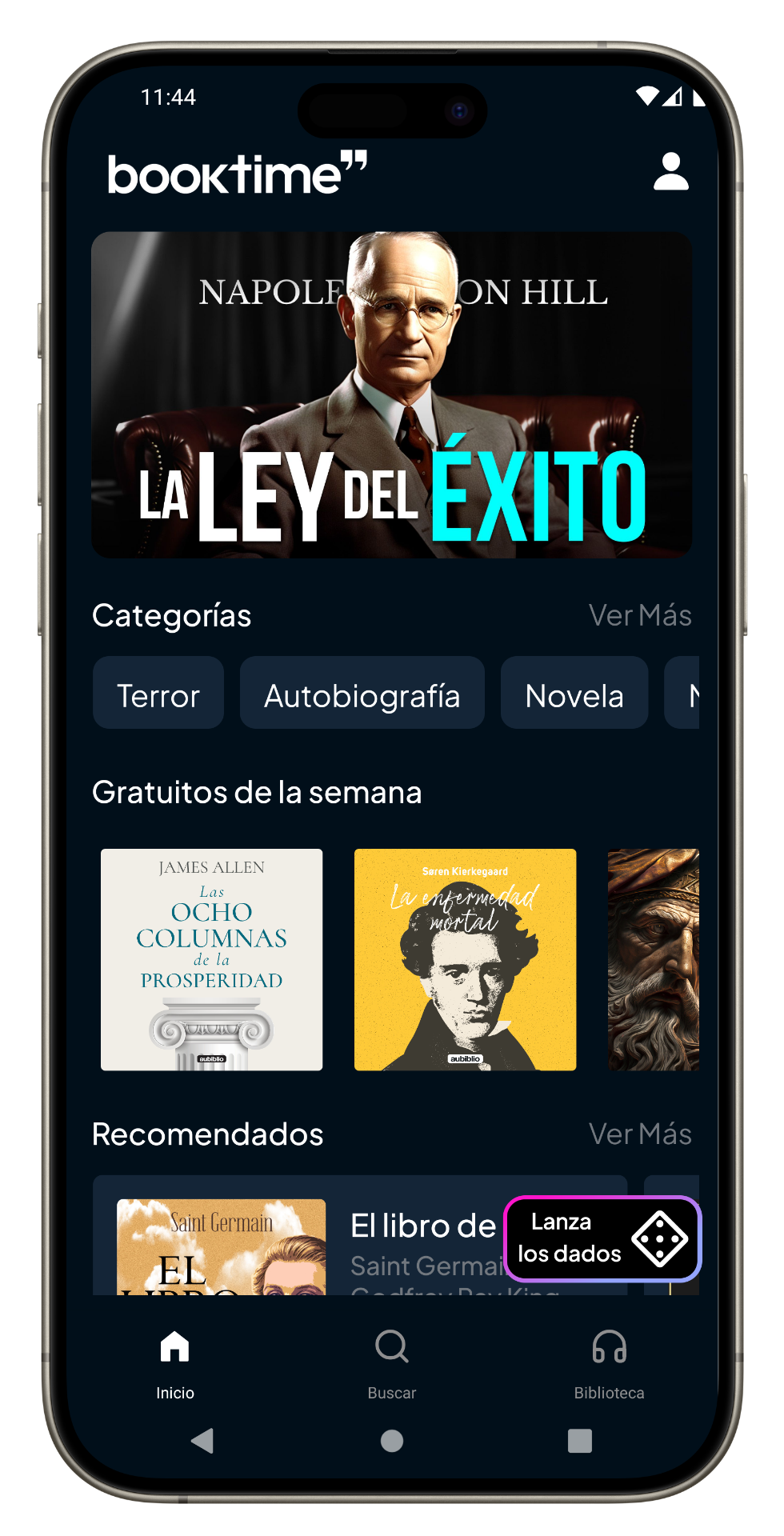
Task: Open the user profile icon
Action: (670, 171)
